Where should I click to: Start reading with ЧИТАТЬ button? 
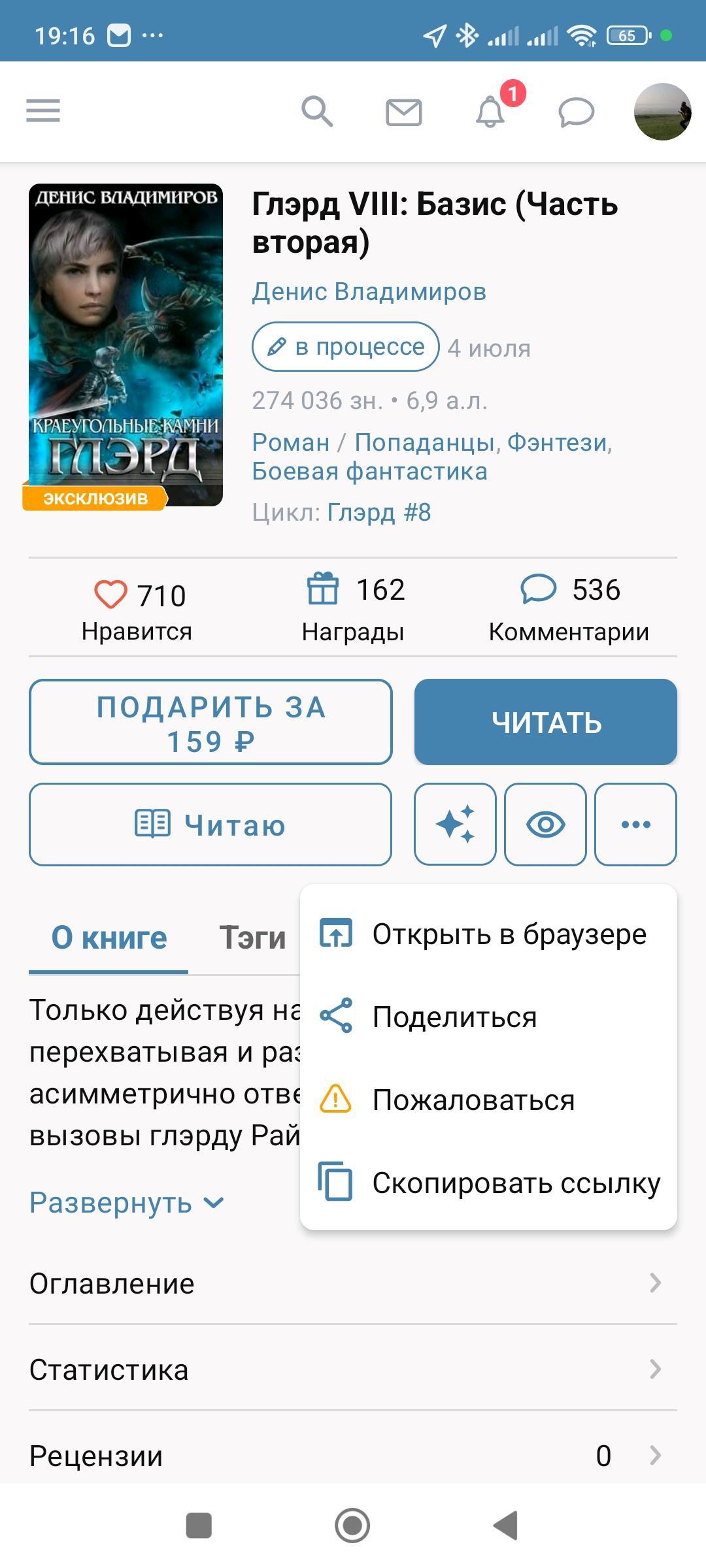[546, 723]
